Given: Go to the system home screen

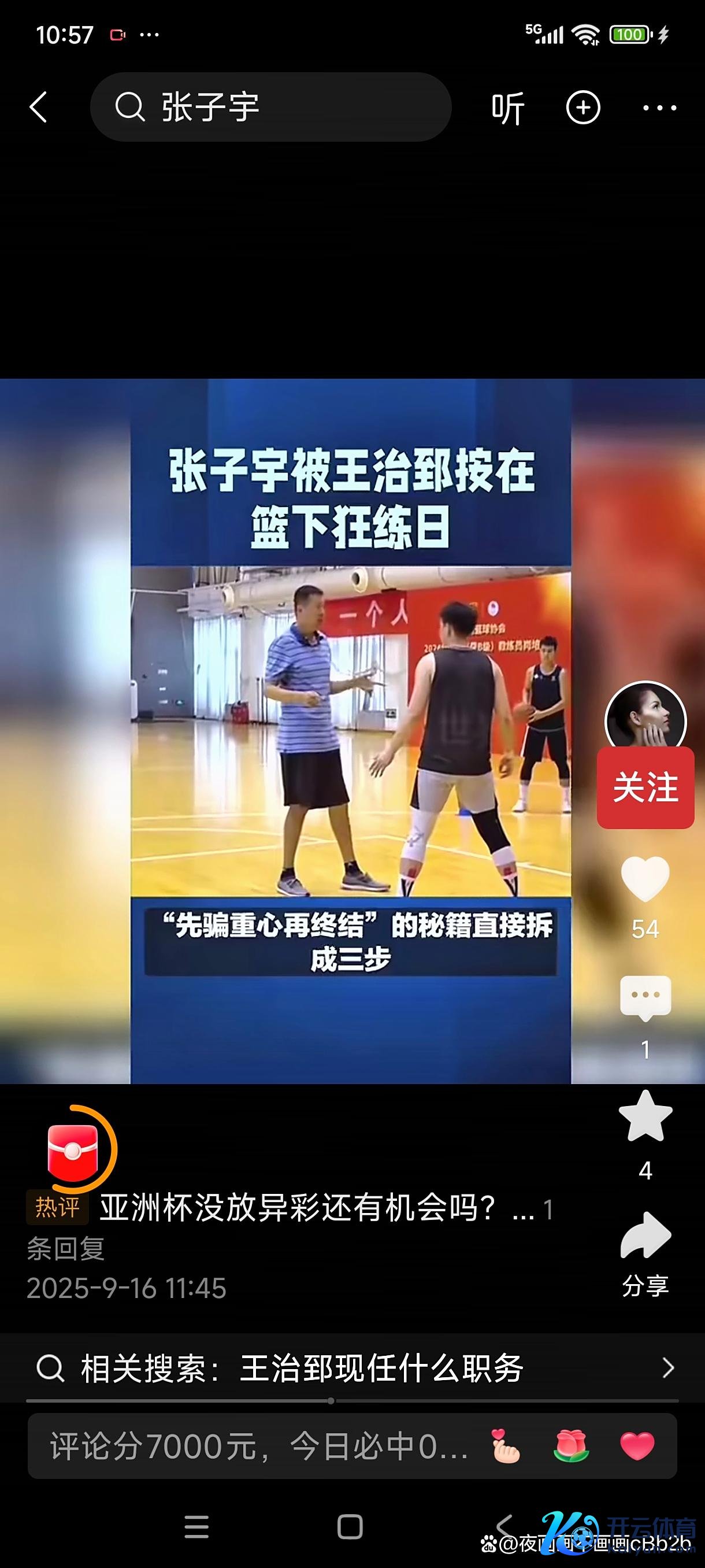Looking at the screenshot, I should (x=350, y=1527).
